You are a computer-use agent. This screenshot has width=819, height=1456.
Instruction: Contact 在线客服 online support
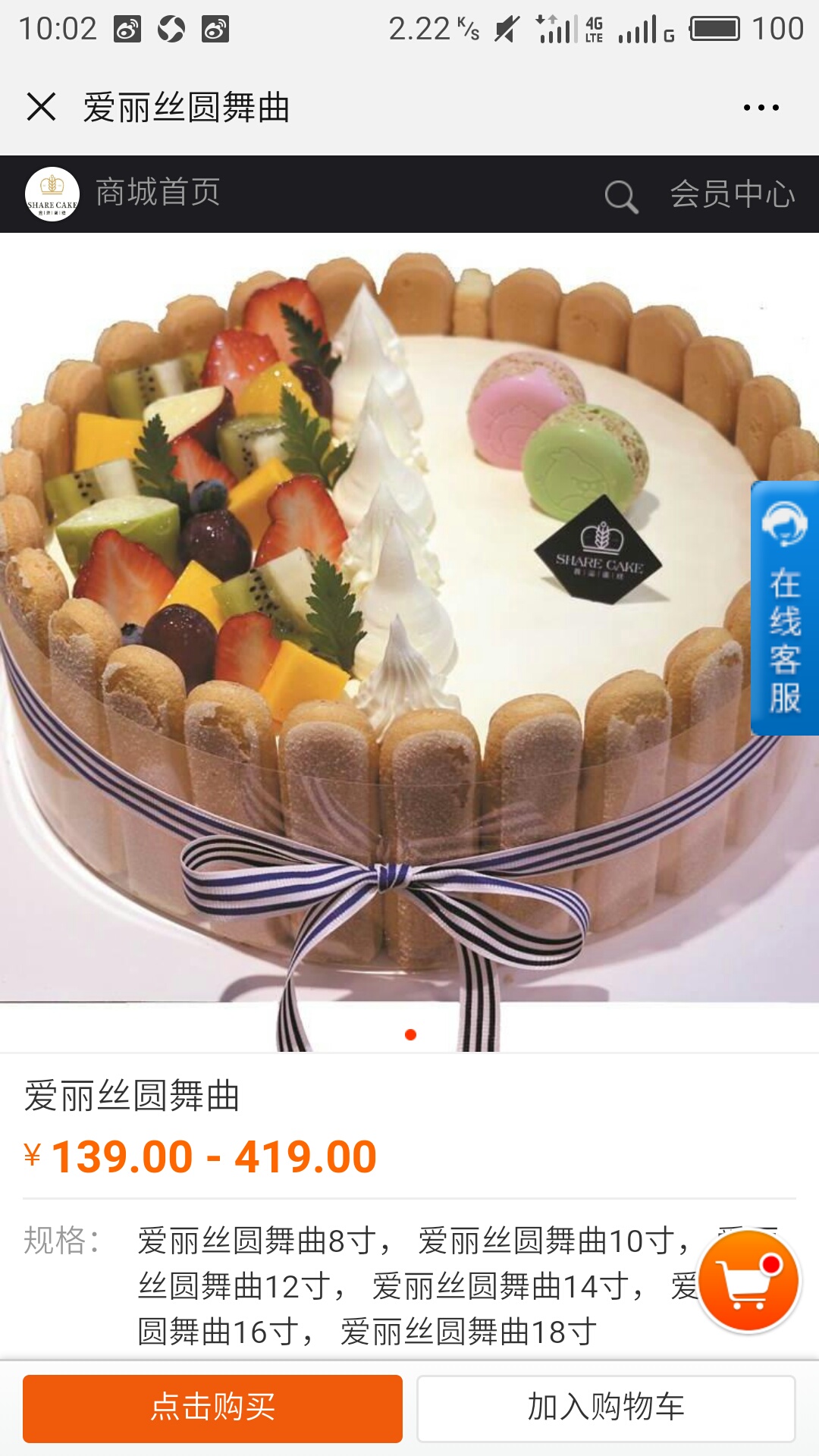coord(785,608)
